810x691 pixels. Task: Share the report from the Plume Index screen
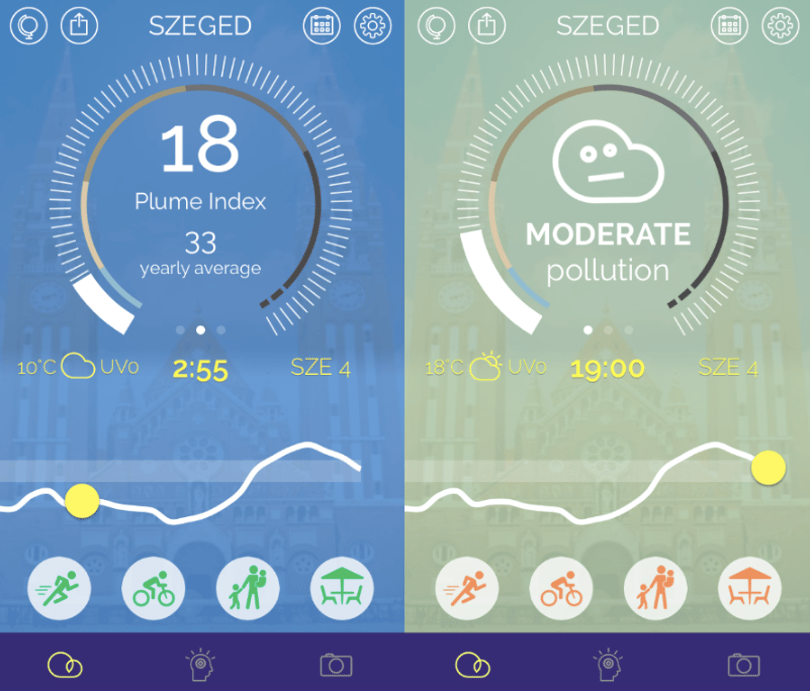(79, 25)
